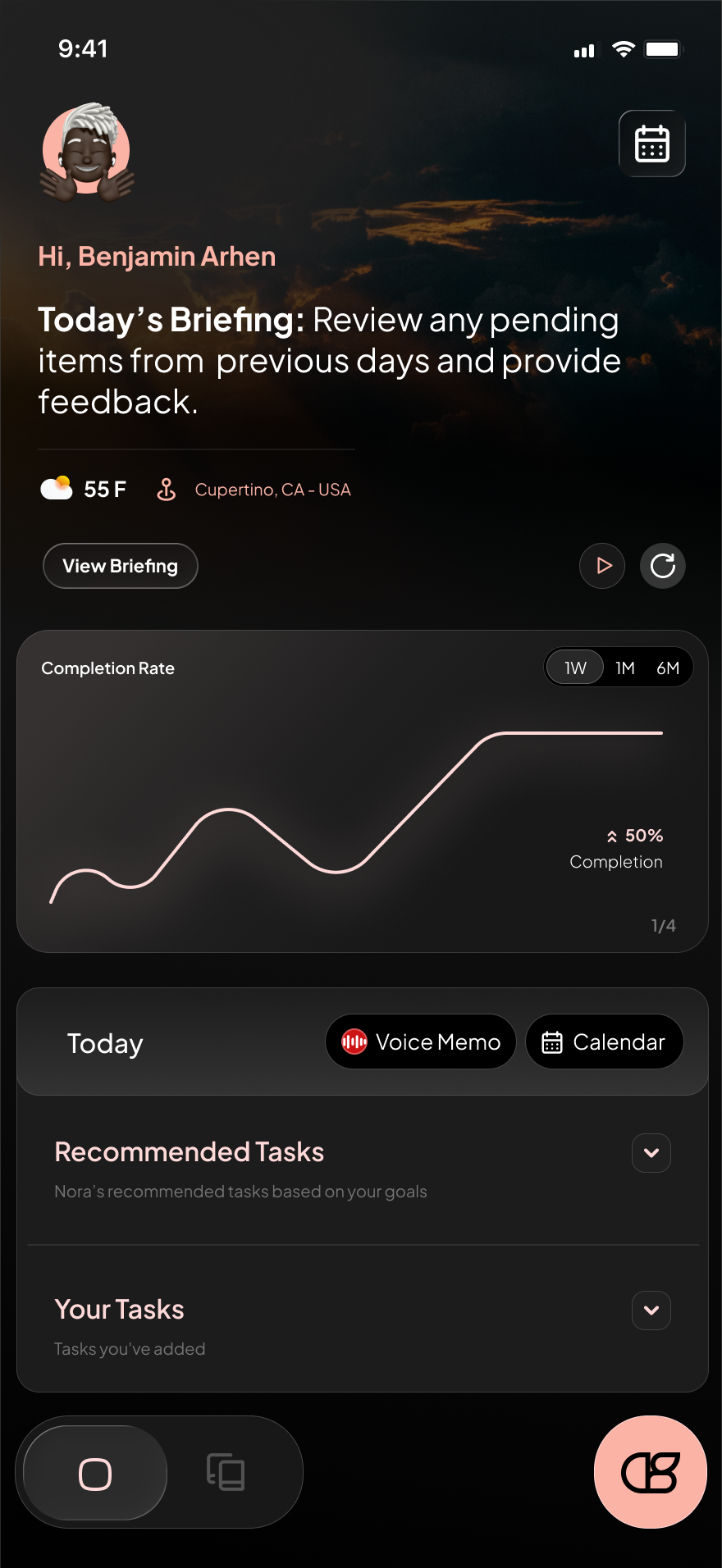
Task: Open the pink assistant floating button
Action: tap(650, 1472)
